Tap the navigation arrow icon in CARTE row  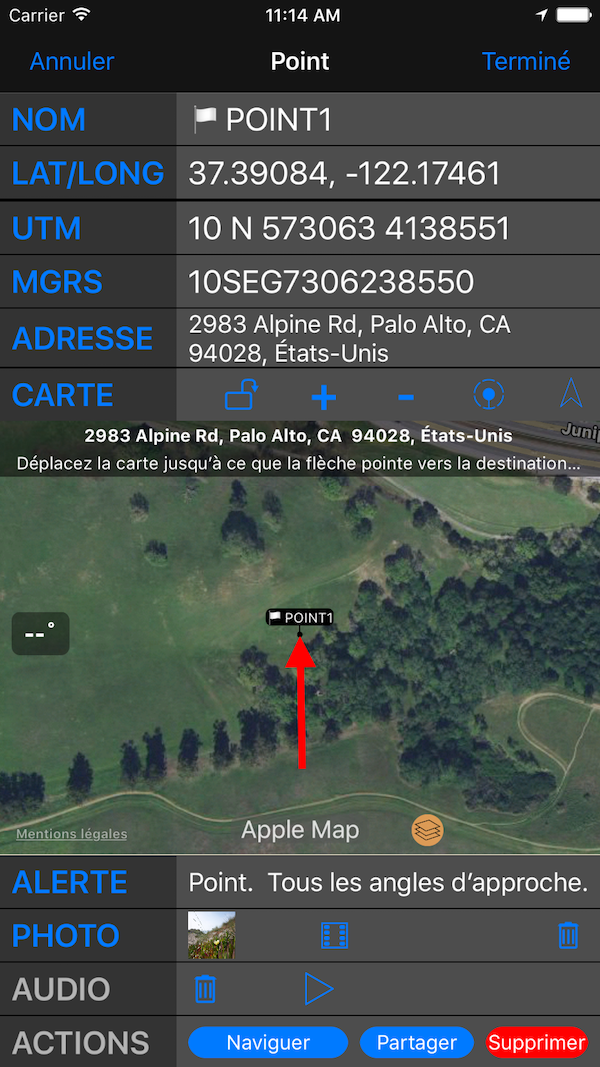(x=571, y=394)
